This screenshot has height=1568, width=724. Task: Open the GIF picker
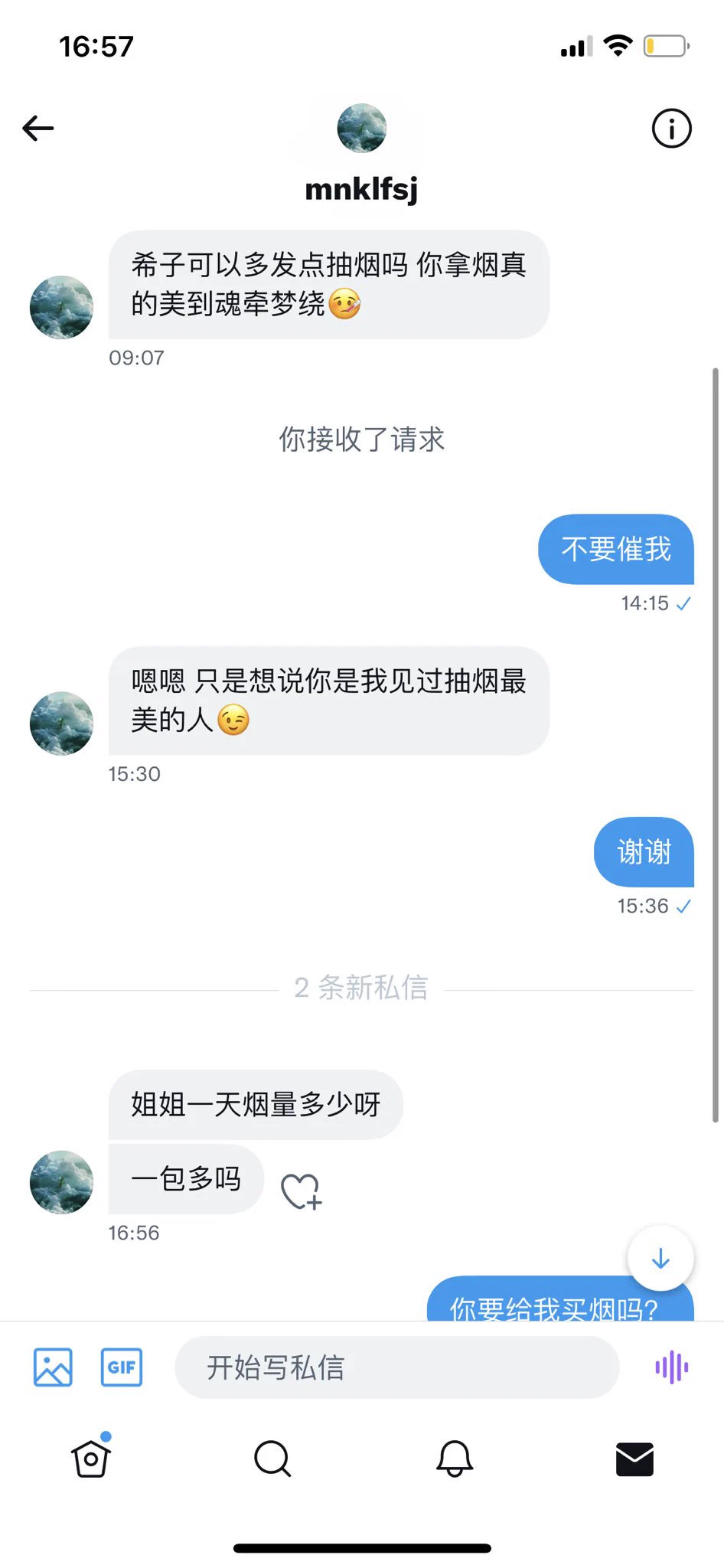[x=122, y=1367]
